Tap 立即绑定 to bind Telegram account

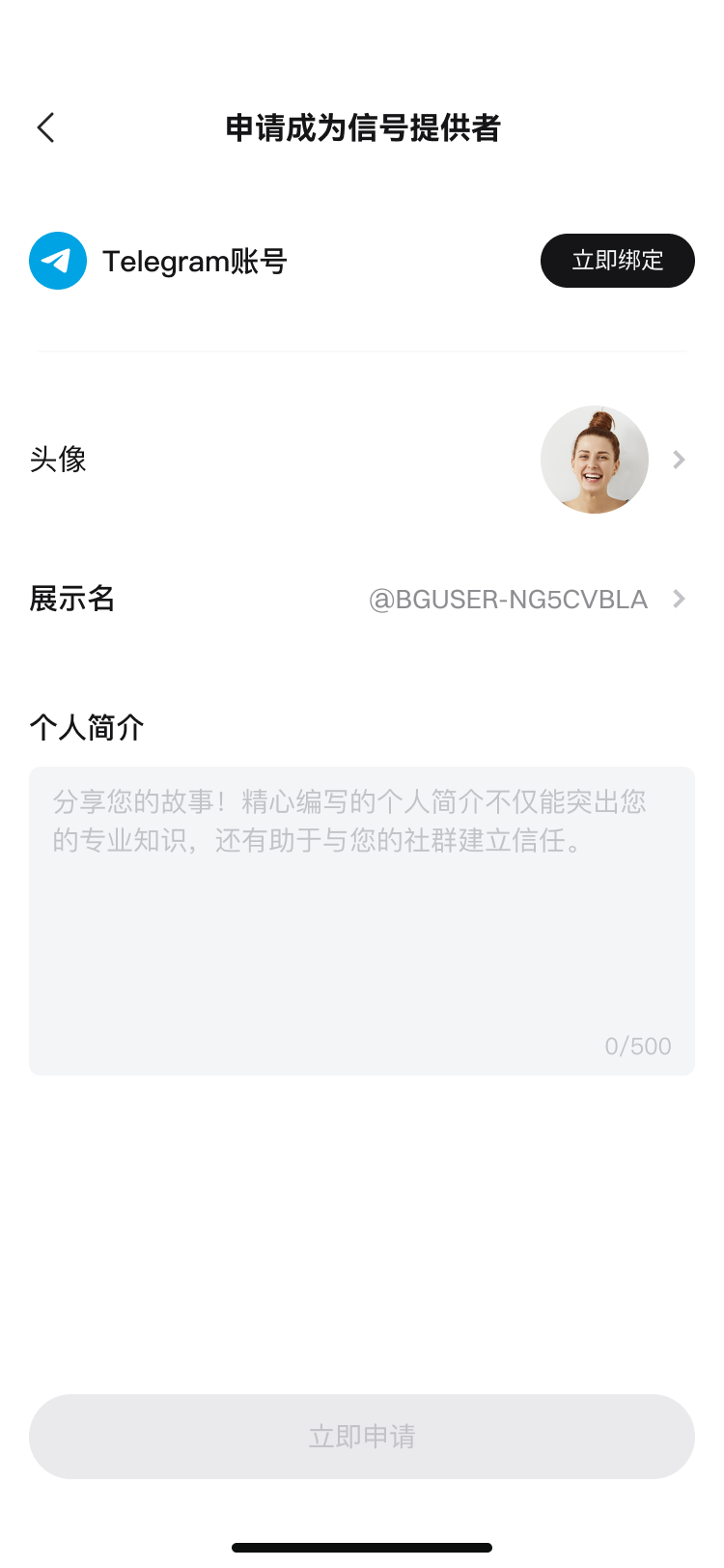(617, 261)
